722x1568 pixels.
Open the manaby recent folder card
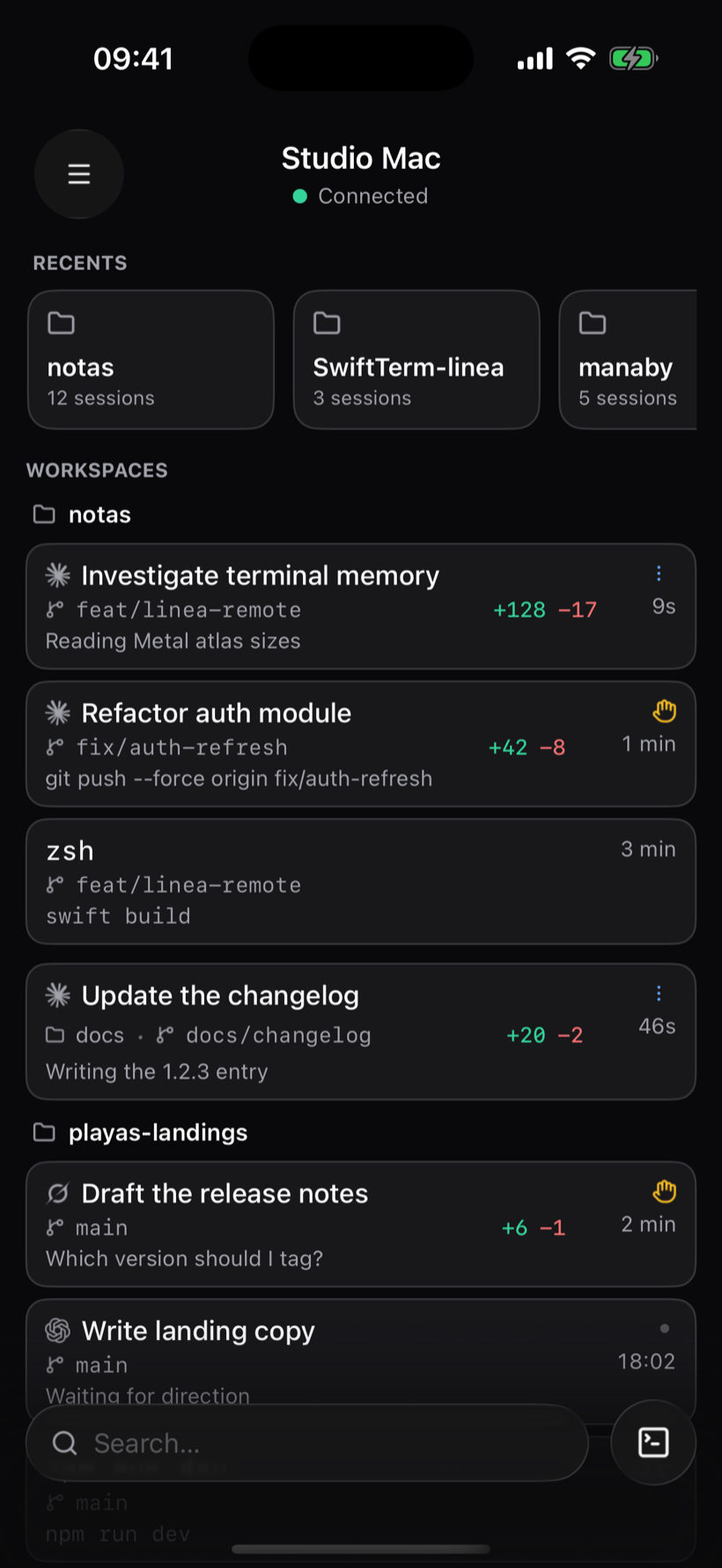click(628, 360)
